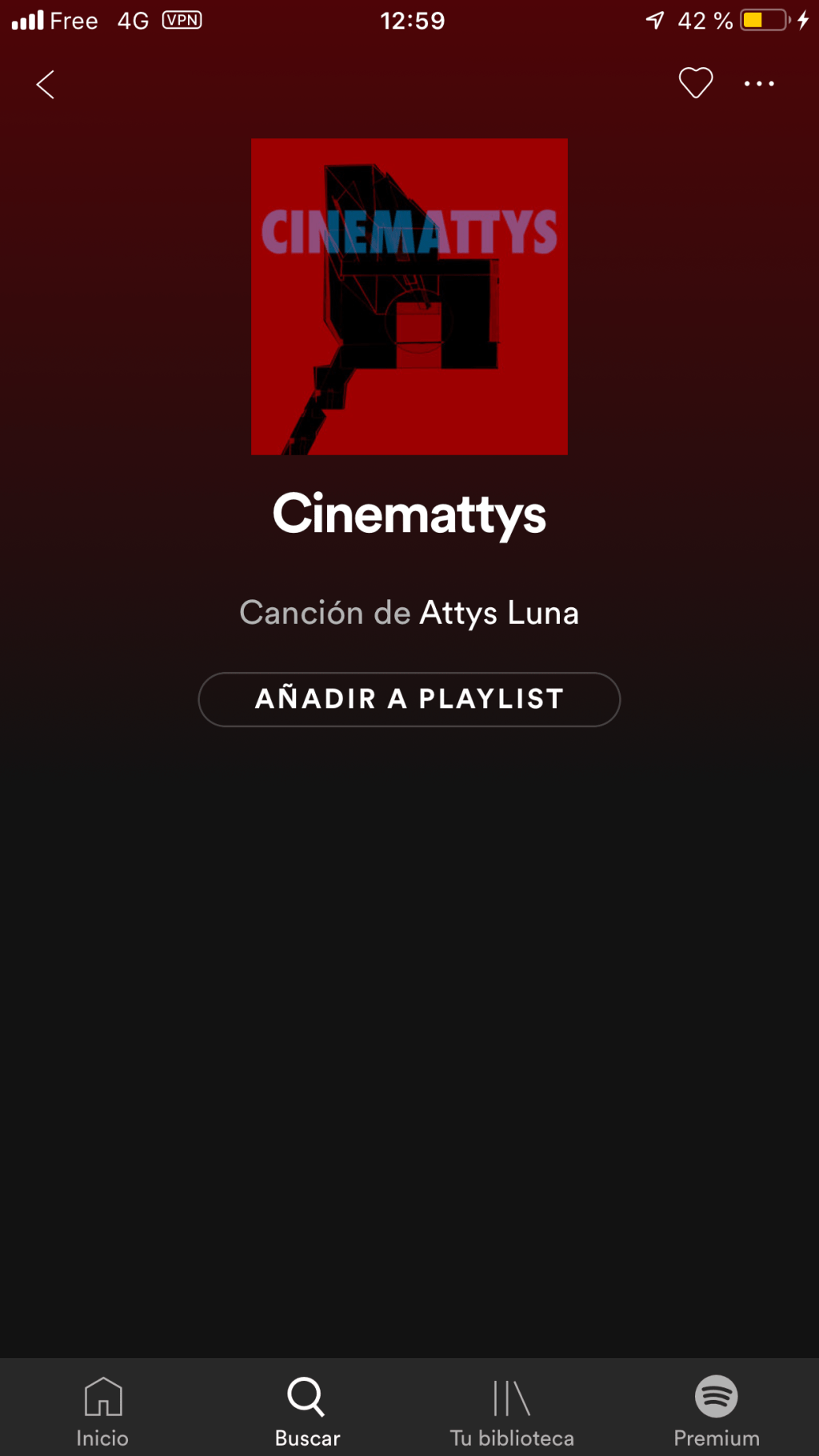The height and width of the screenshot is (1456, 819).
Task: Go back with the top-left arrow
Action: [46, 84]
